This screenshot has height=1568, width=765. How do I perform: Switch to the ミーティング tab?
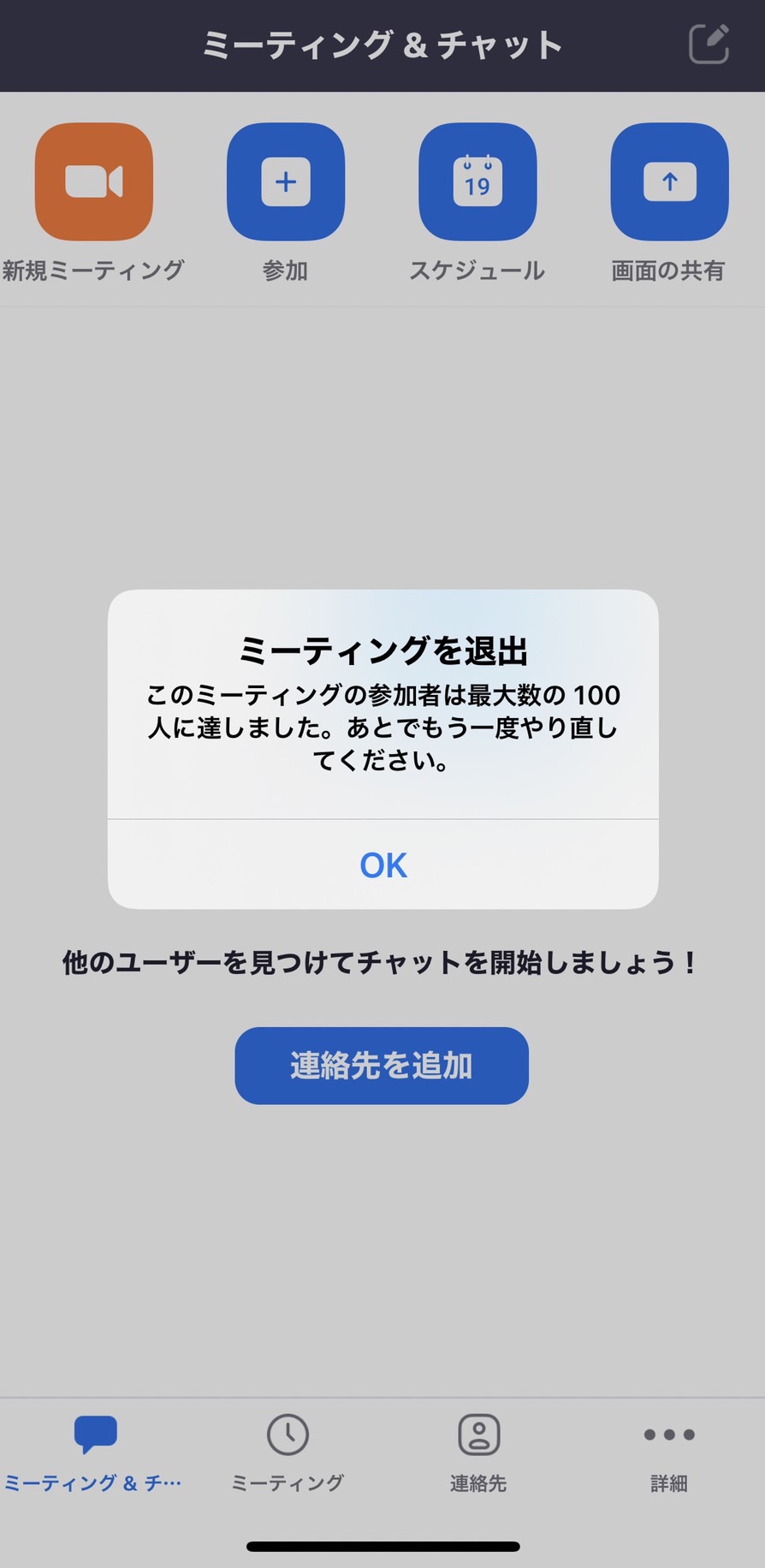[288, 1453]
